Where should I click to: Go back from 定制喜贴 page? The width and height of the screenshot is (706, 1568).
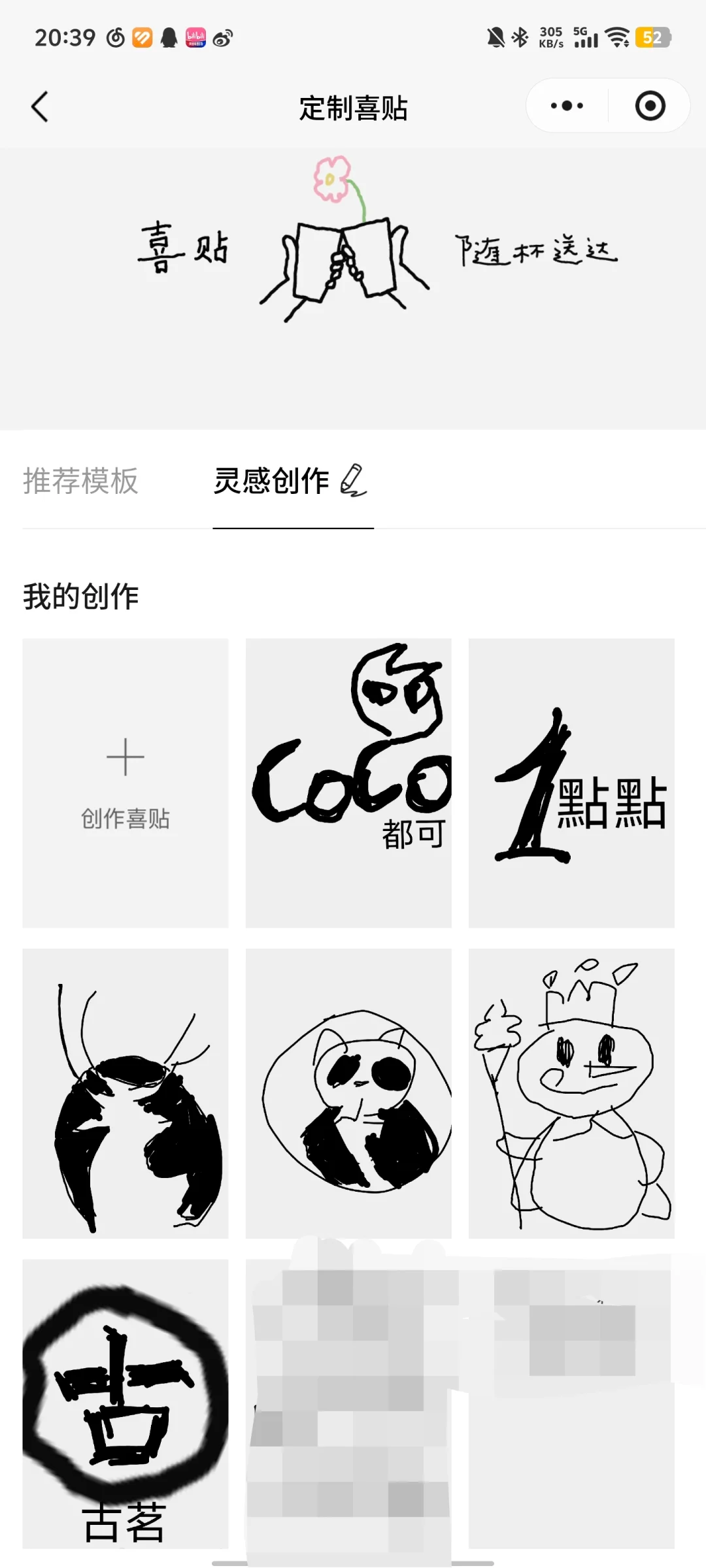[x=40, y=107]
